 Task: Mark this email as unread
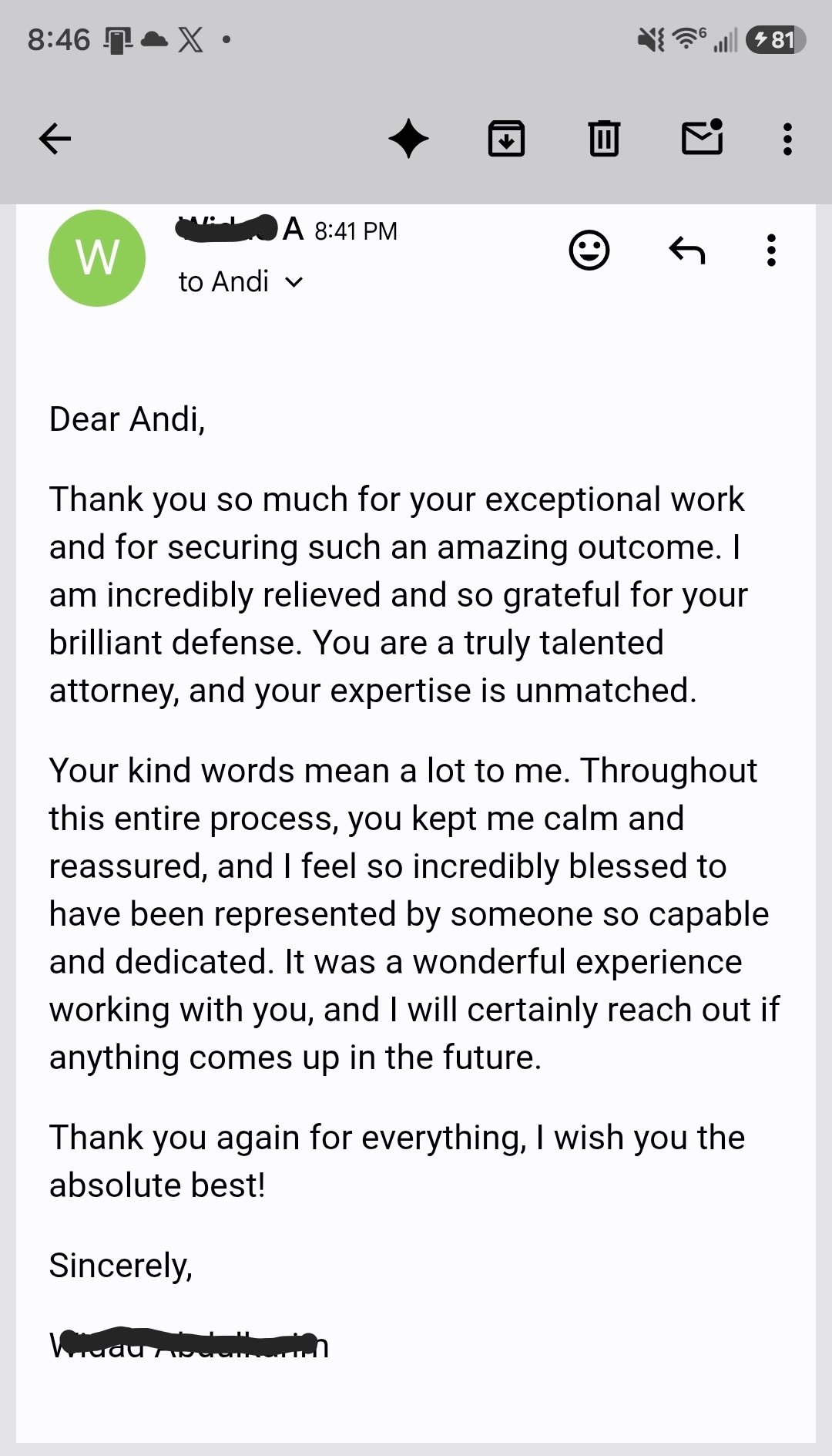coord(703,138)
